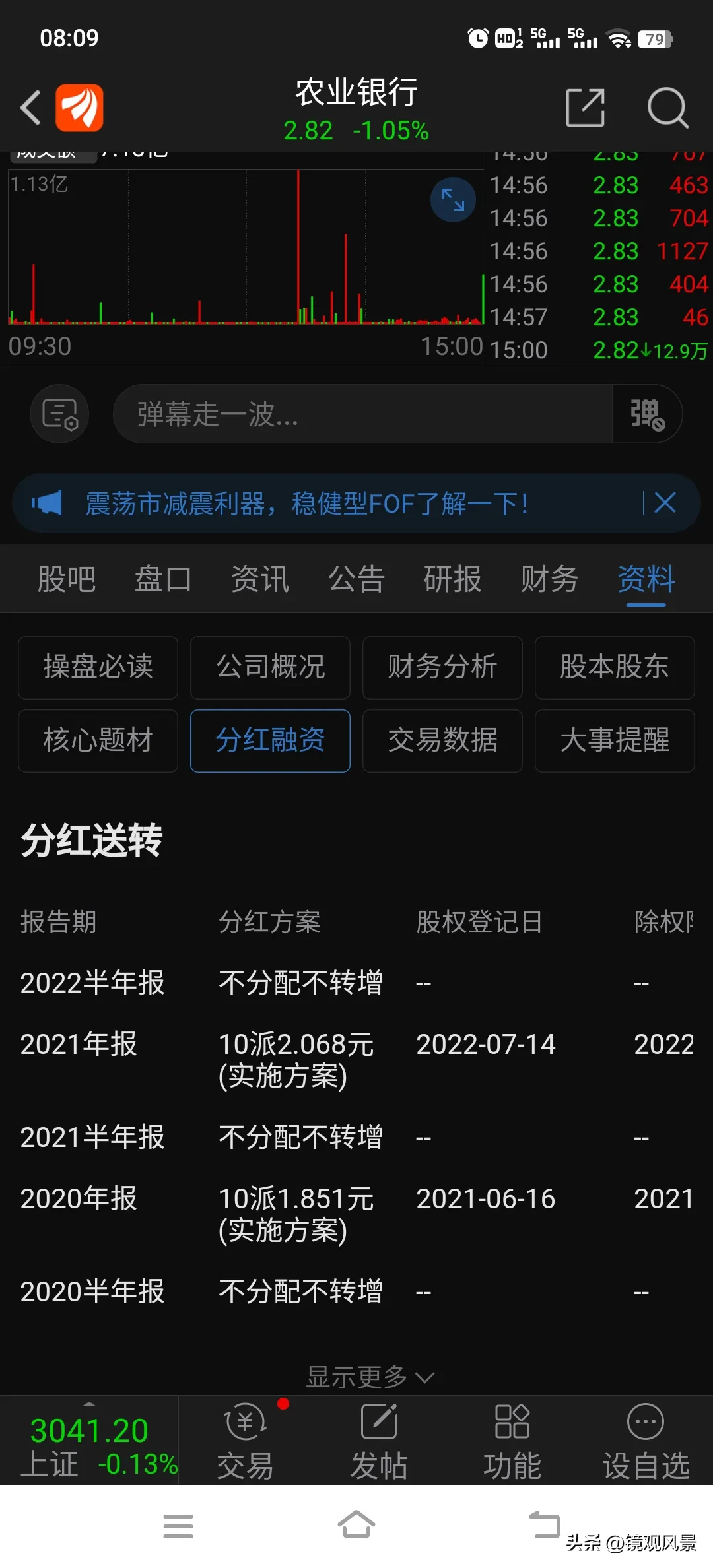Select the 公司概况 chip

click(x=270, y=667)
